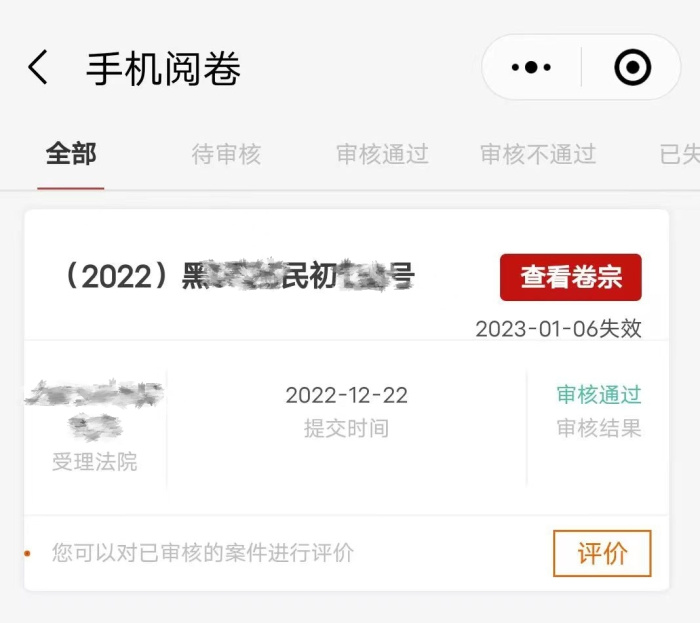Close the mini program via circle icon
The width and height of the screenshot is (700, 623).
632,68
